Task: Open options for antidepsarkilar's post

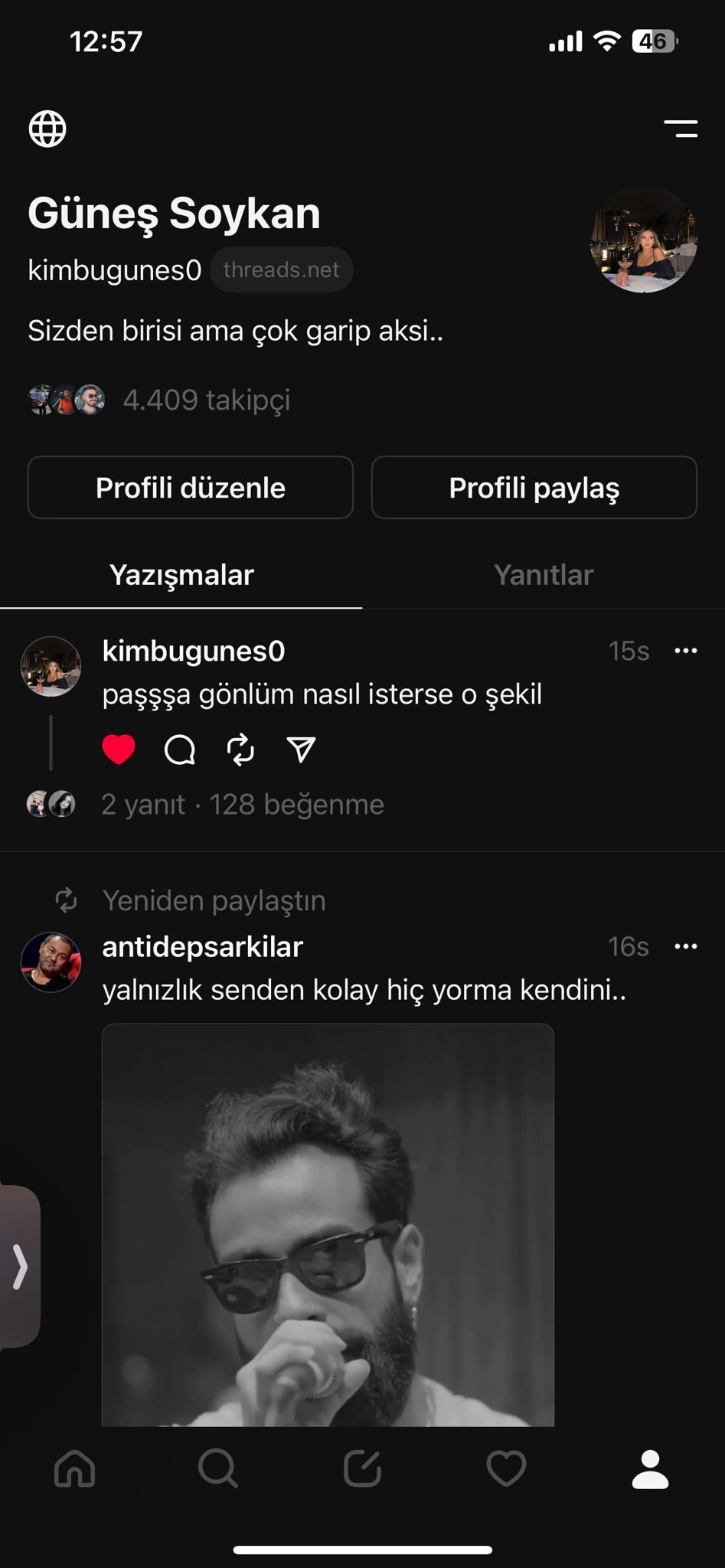Action: (685, 947)
